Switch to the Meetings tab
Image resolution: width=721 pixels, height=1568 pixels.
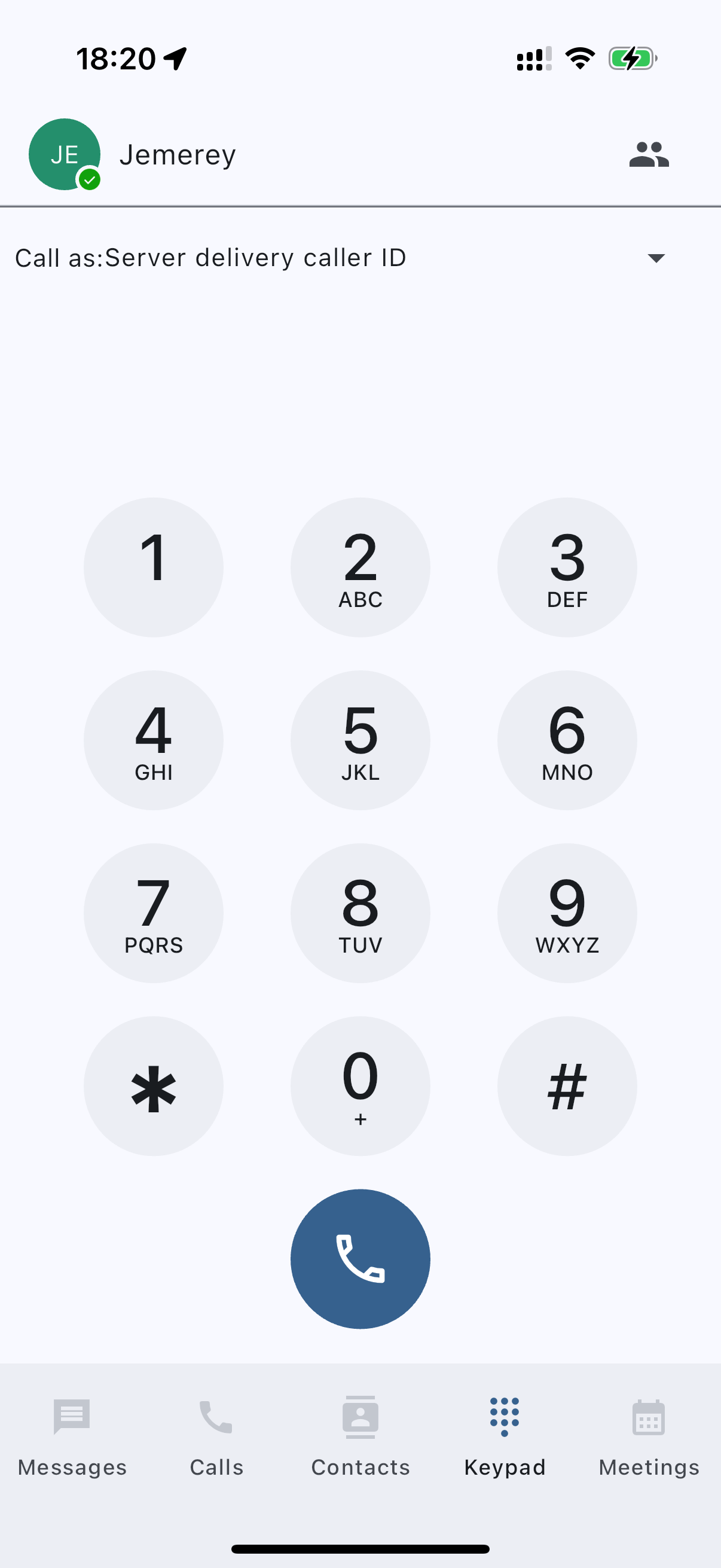click(x=649, y=1436)
